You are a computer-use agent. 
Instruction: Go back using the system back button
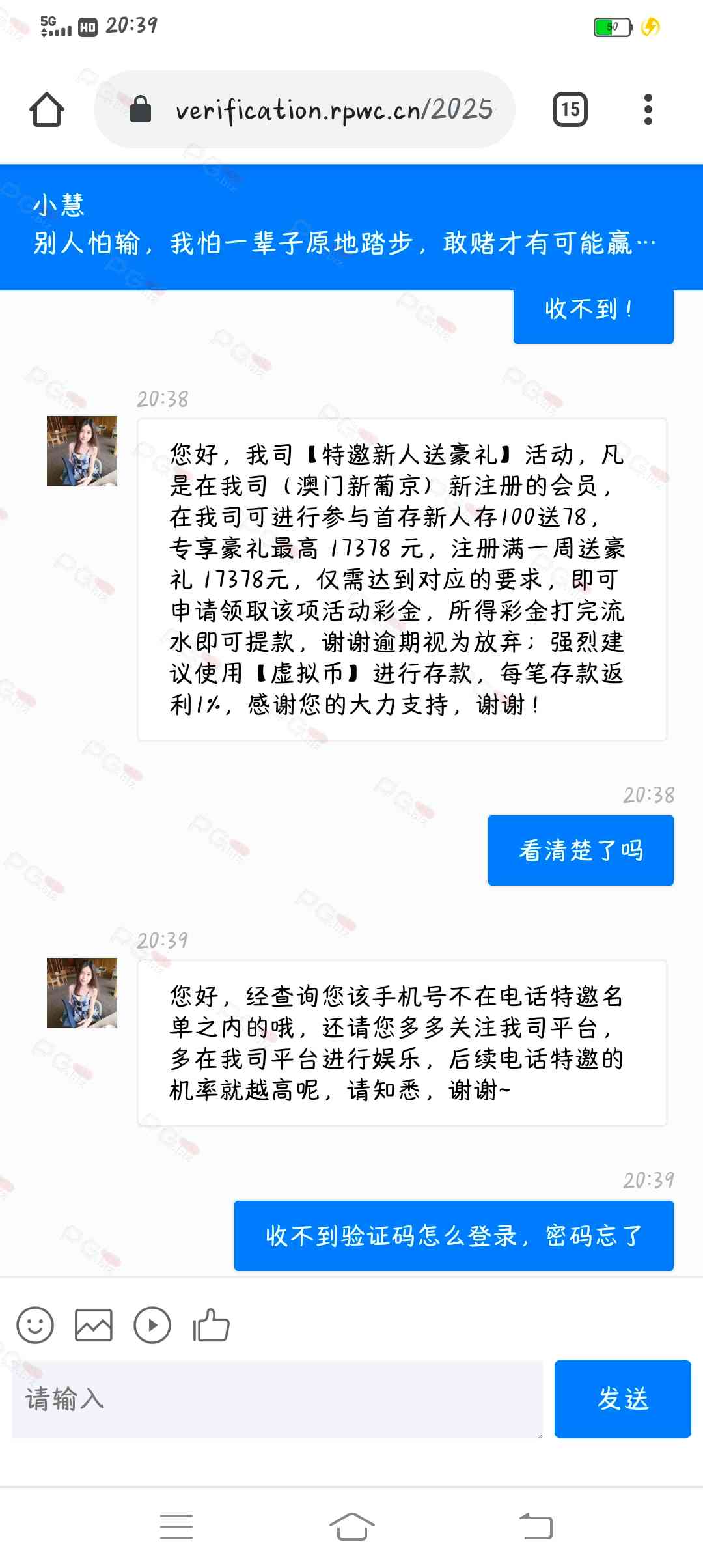tap(536, 1527)
